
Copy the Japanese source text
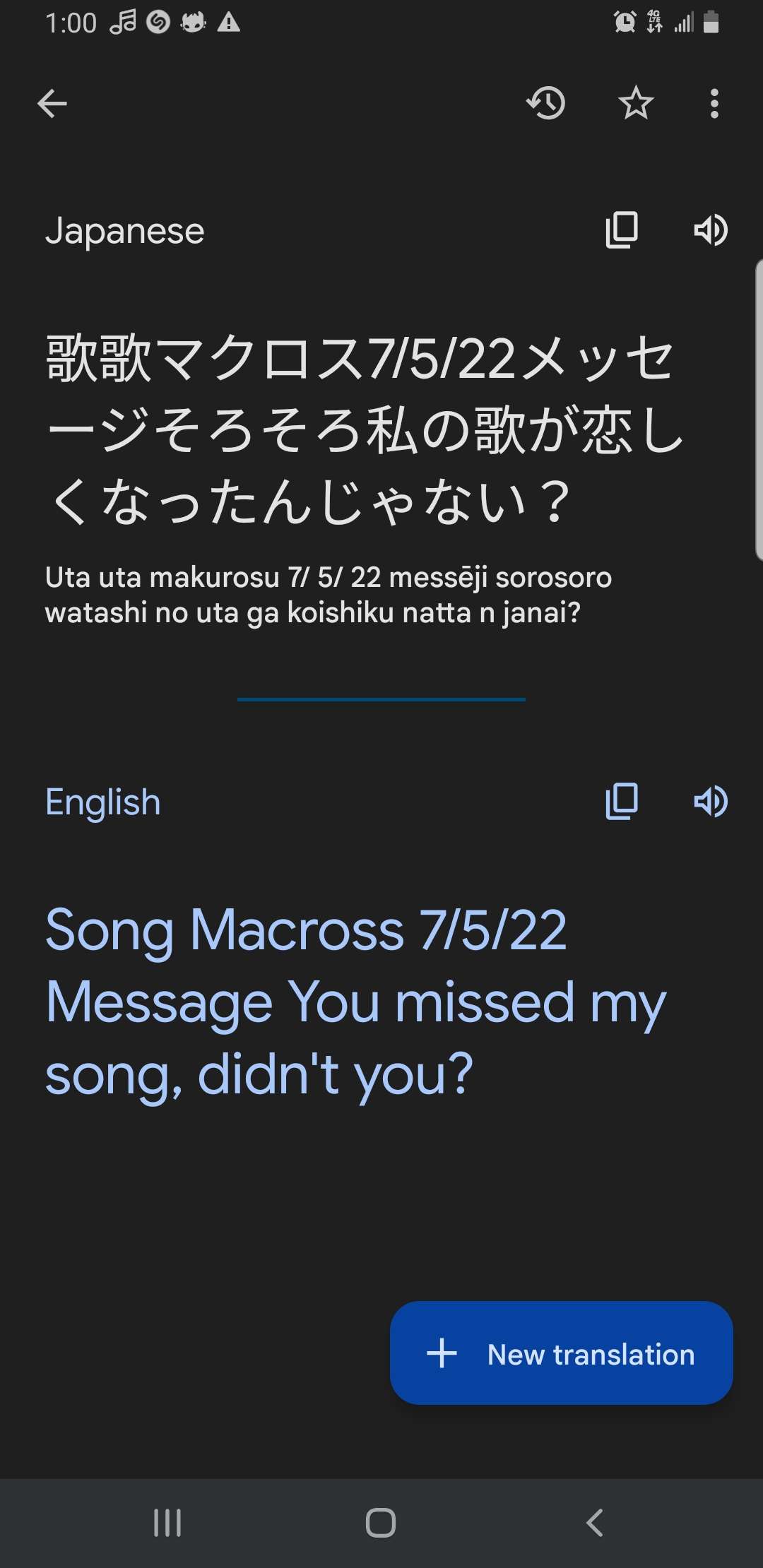(x=622, y=230)
